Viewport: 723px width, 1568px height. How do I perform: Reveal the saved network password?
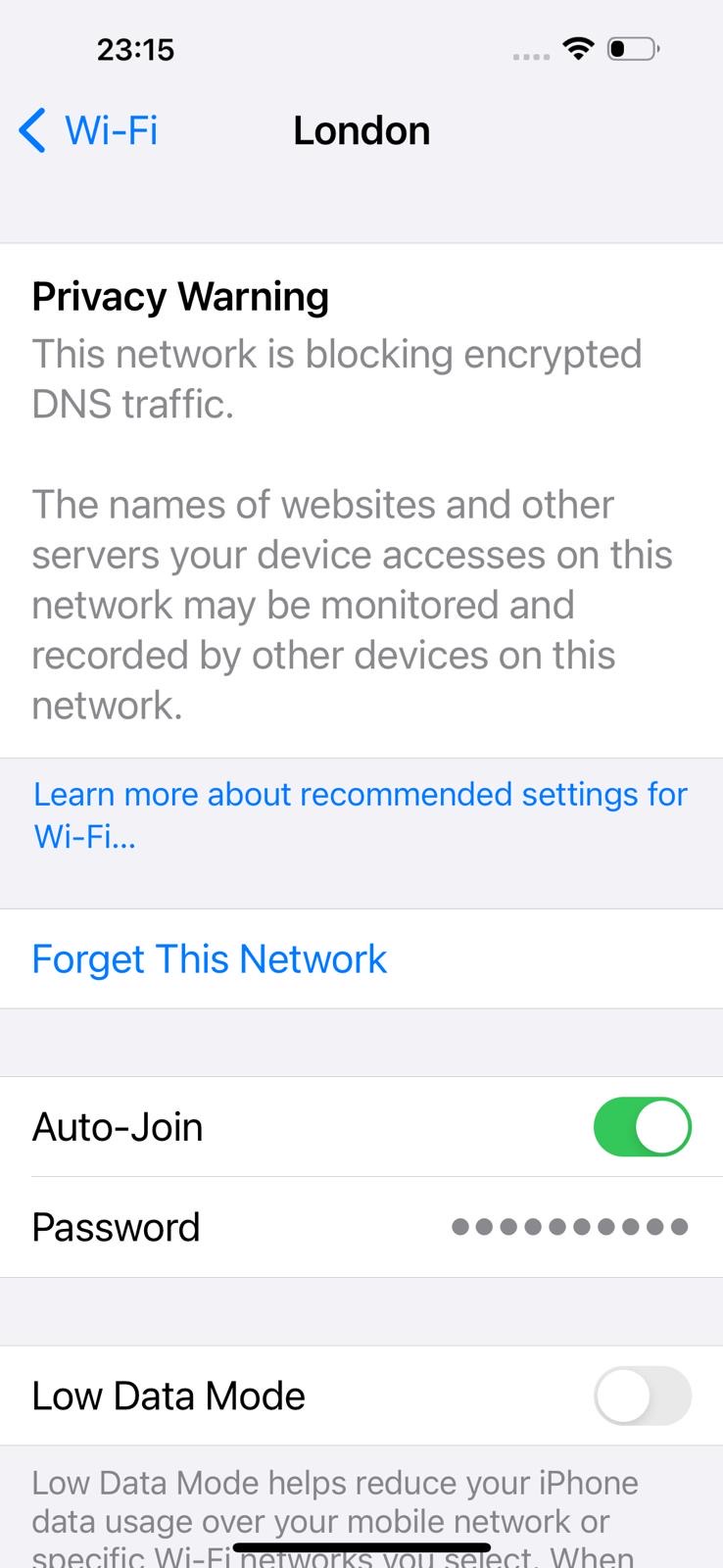(x=569, y=1227)
